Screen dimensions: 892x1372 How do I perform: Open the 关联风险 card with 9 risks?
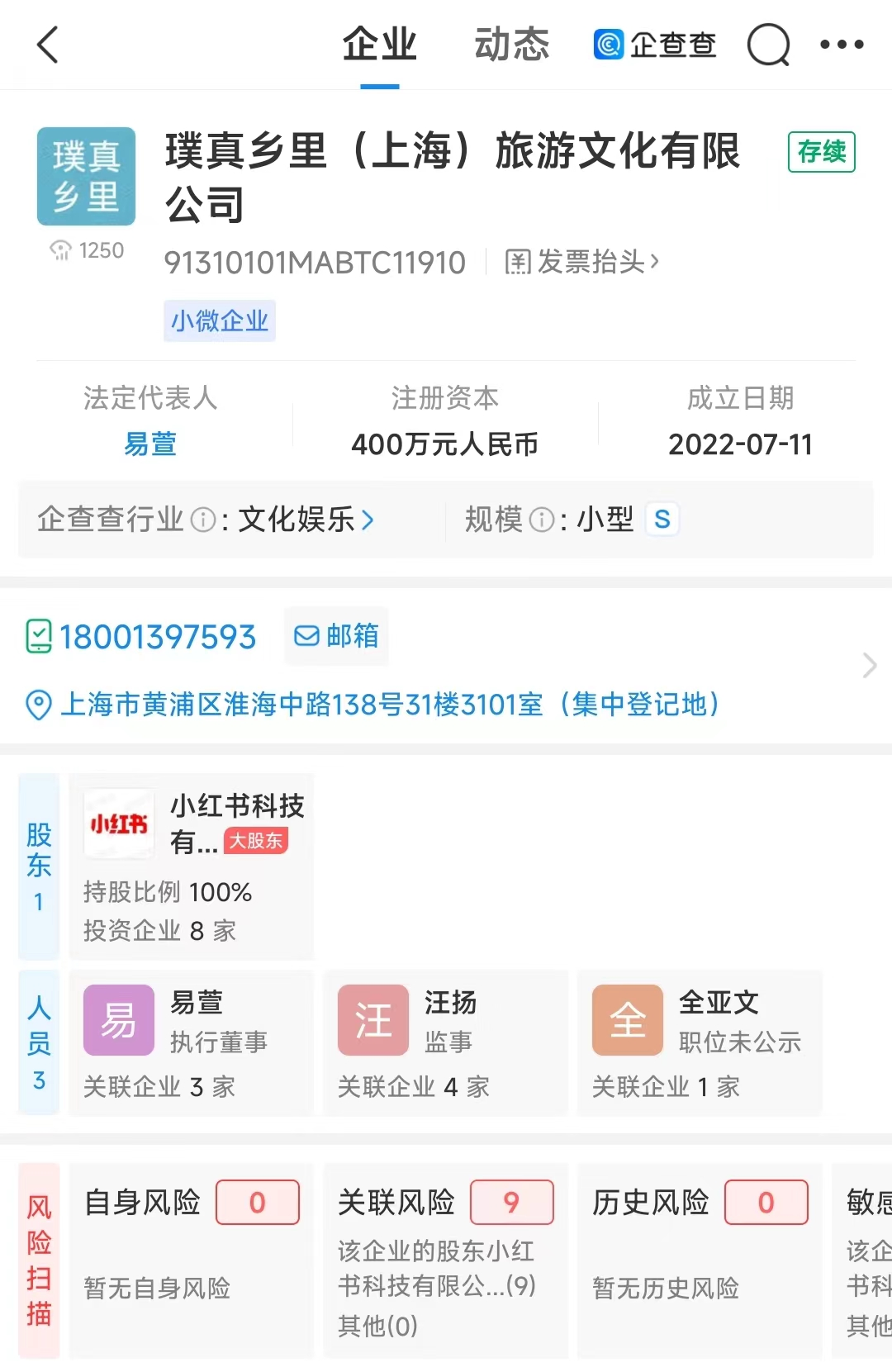[446, 1259]
